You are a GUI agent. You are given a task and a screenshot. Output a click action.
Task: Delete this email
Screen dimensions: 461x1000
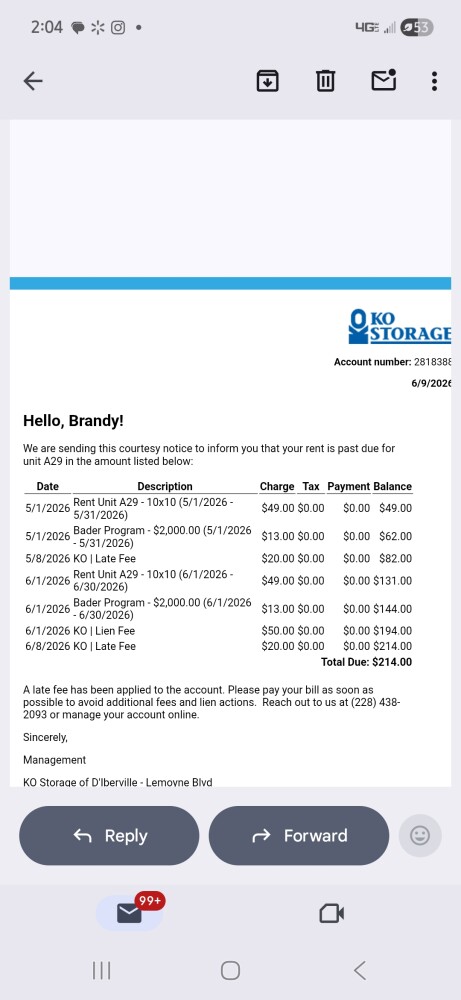tap(325, 81)
